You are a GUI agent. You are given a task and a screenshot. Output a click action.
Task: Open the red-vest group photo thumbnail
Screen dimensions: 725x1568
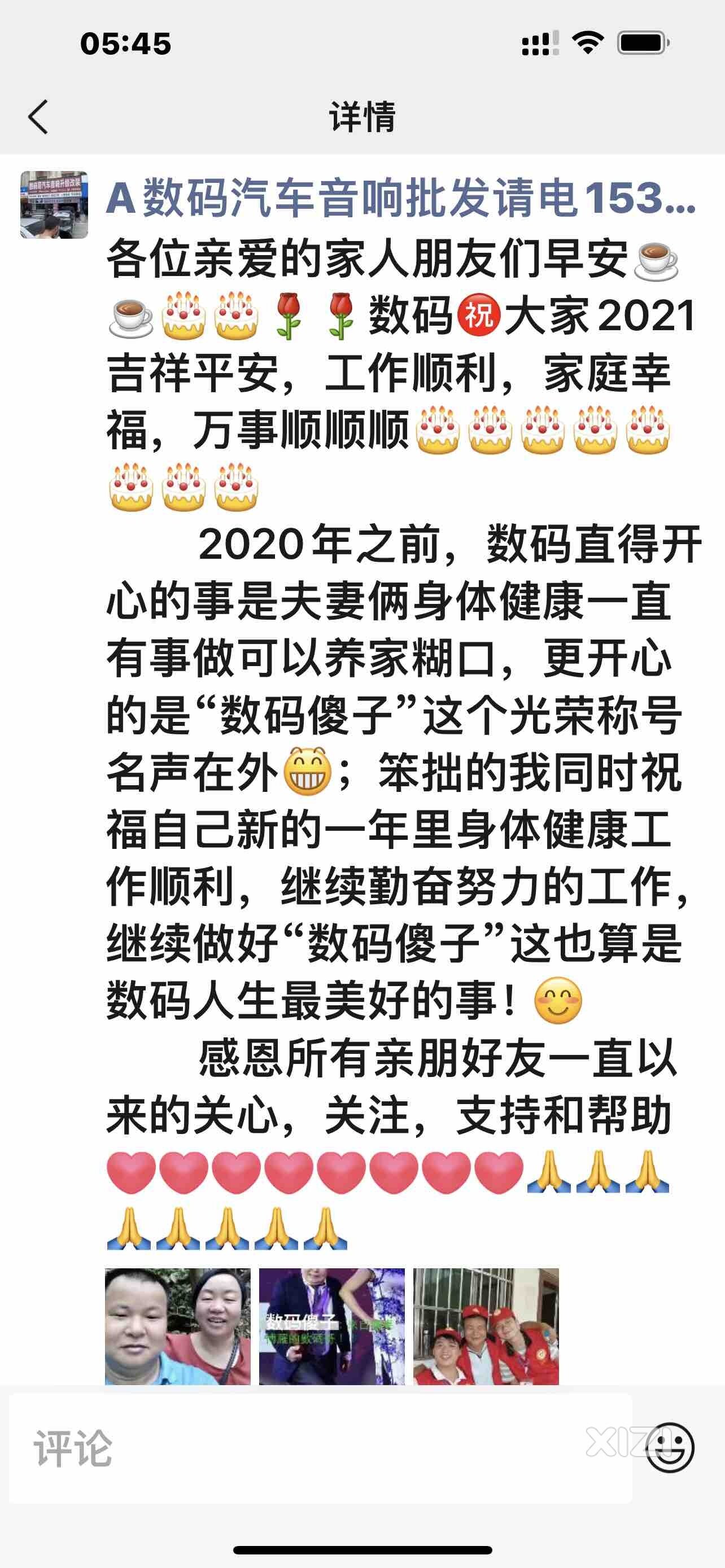pyautogui.click(x=486, y=1326)
